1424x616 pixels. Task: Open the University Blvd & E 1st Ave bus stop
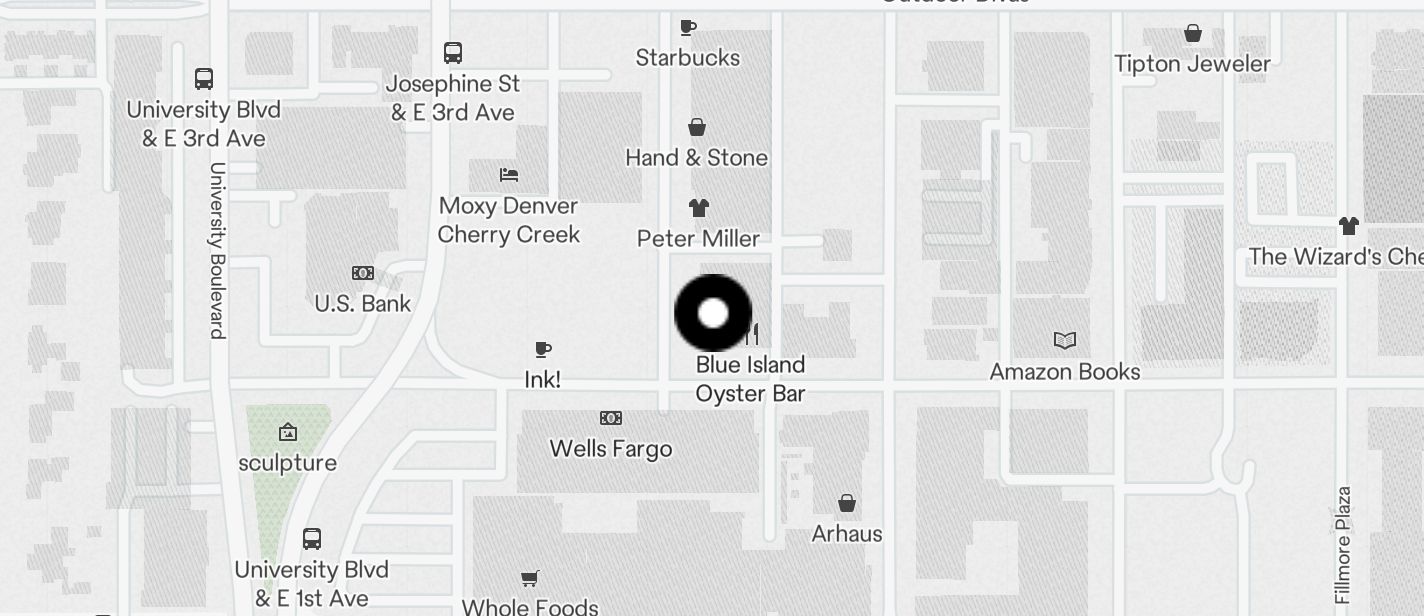click(312, 539)
